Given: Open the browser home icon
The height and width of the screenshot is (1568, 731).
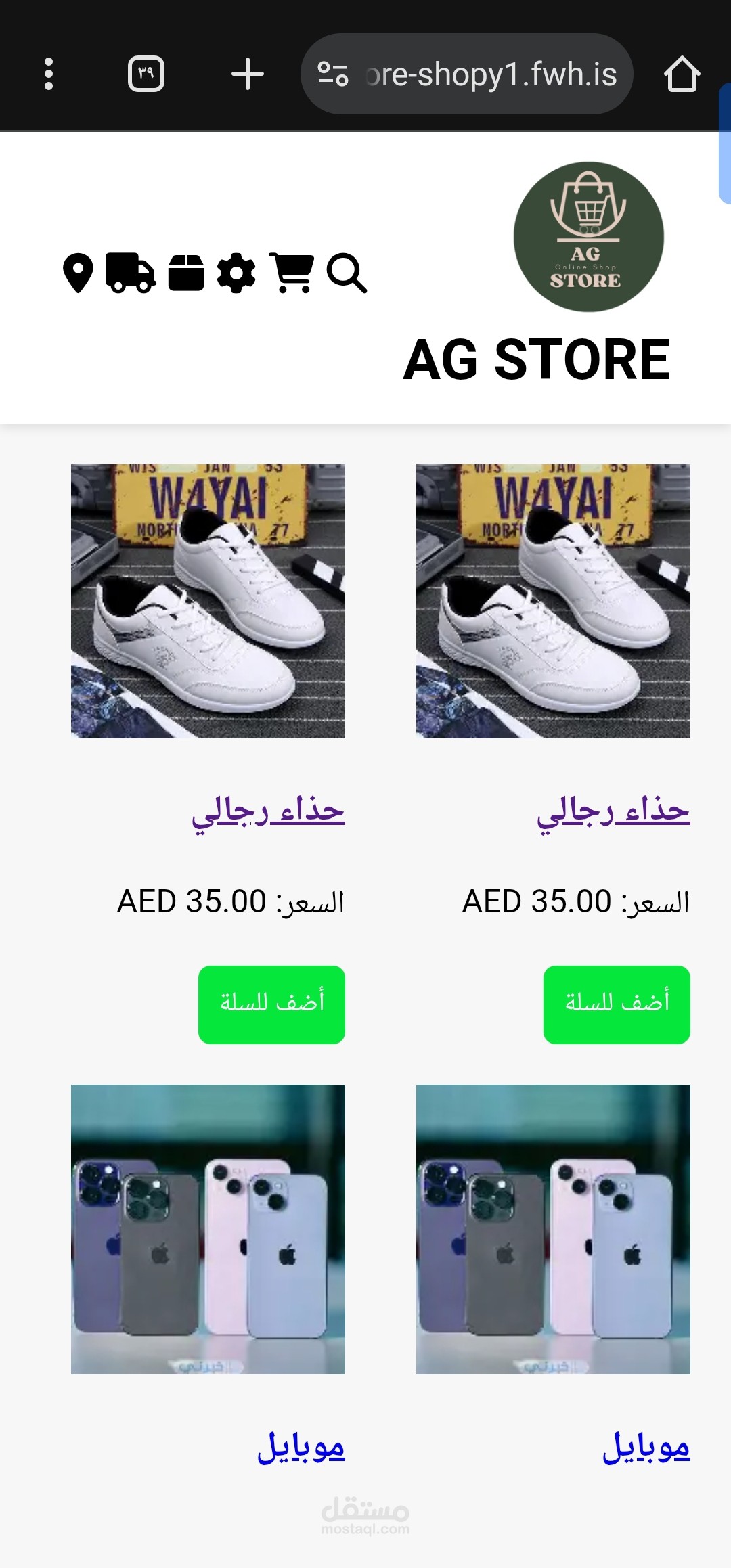Looking at the screenshot, I should (x=685, y=74).
